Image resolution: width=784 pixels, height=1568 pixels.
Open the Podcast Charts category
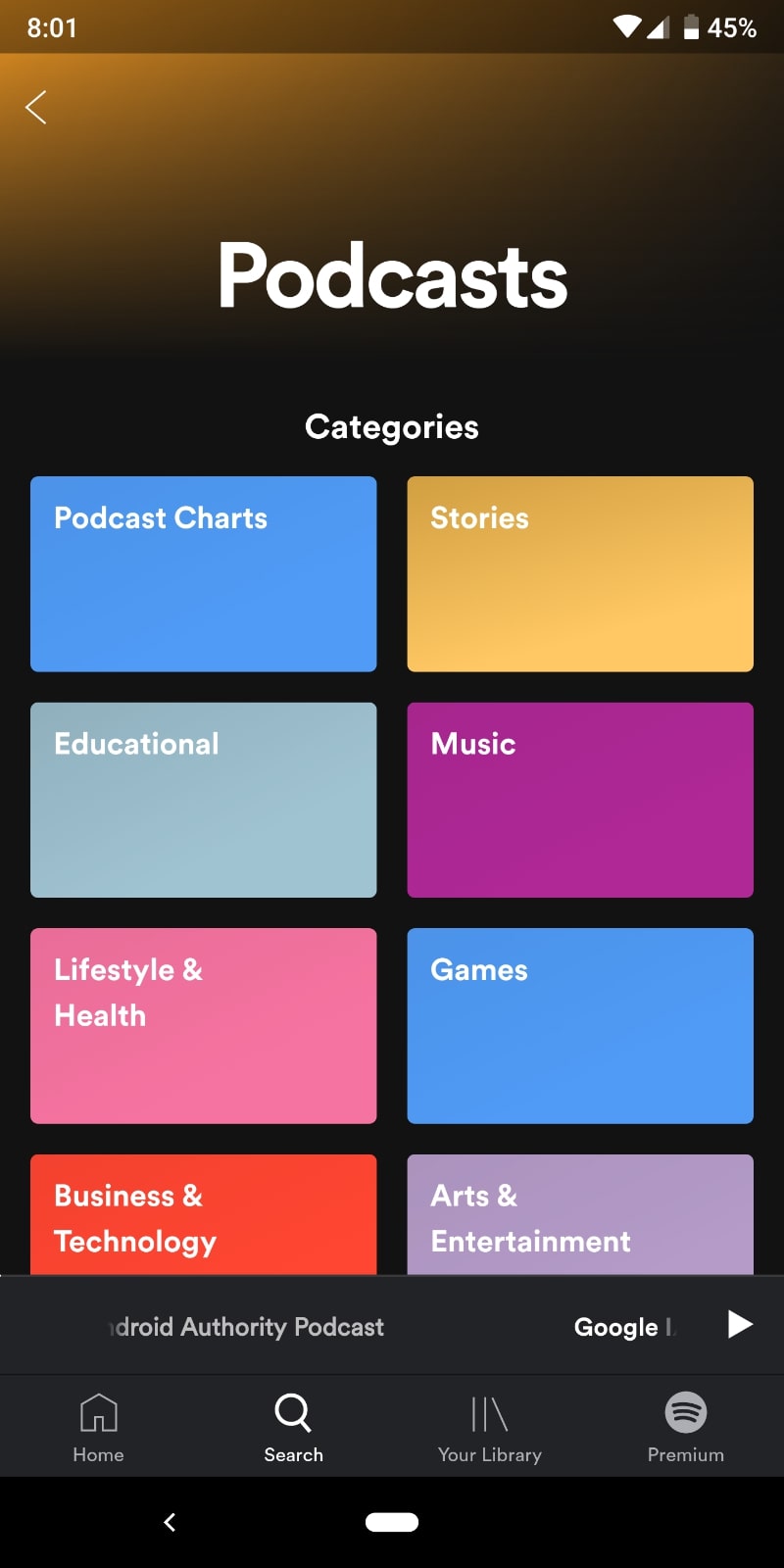pyautogui.click(x=203, y=573)
